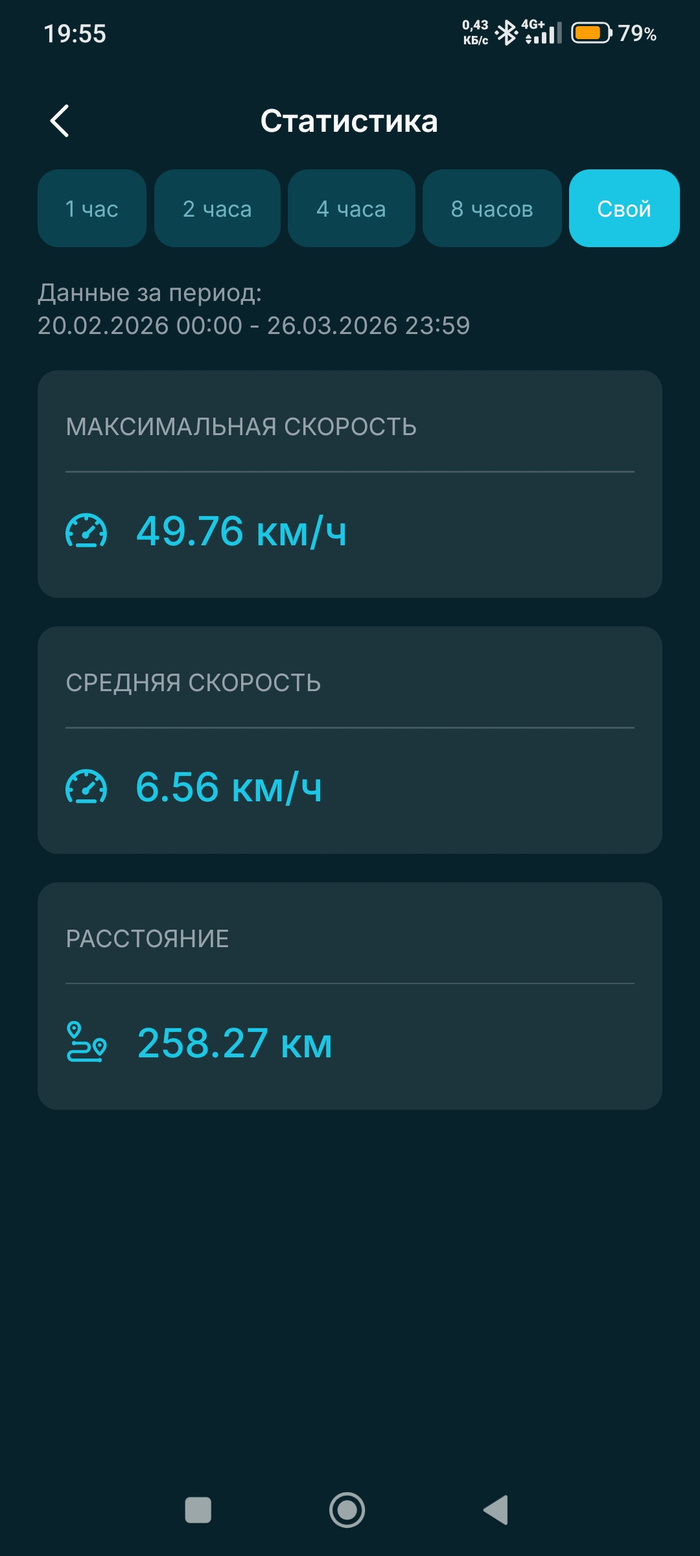The height and width of the screenshot is (1556, 700).
Task: Show statistics for 4 часа
Action: point(351,208)
